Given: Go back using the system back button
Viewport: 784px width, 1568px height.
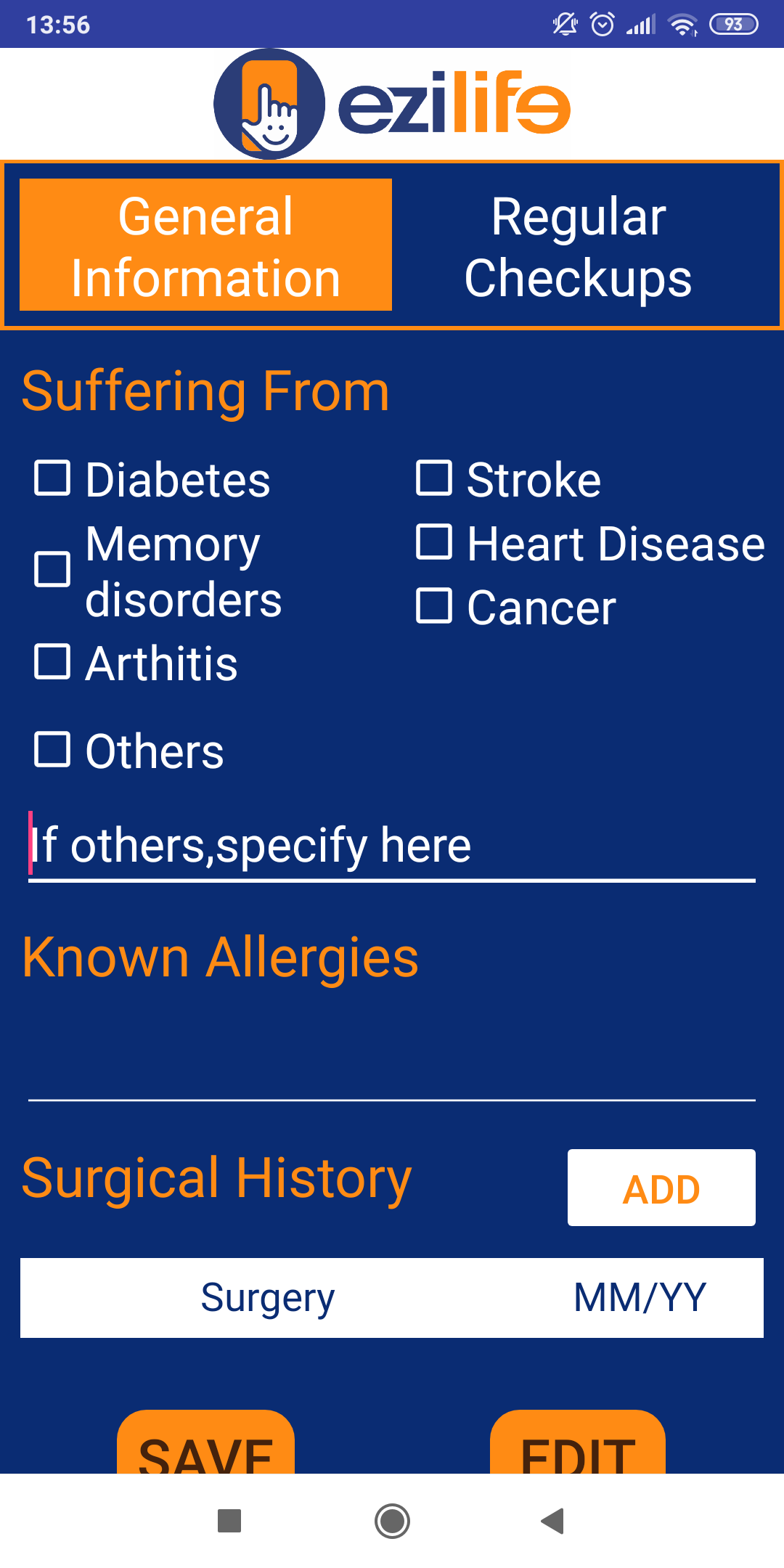Looking at the screenshot, I should (553, 1521).
